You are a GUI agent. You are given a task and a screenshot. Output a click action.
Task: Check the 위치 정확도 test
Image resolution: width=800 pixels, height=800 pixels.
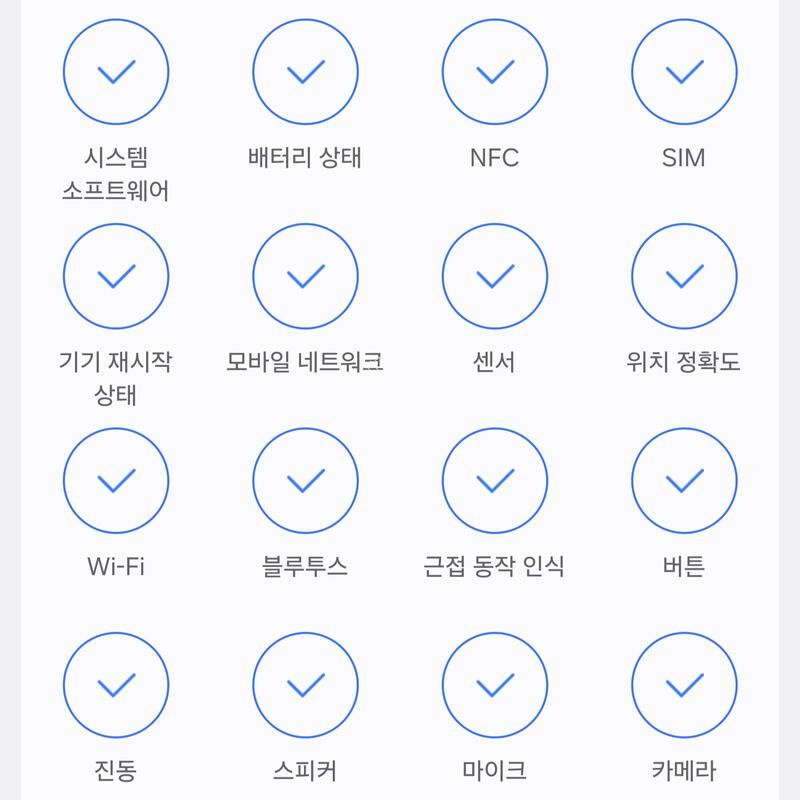[684, 276]
